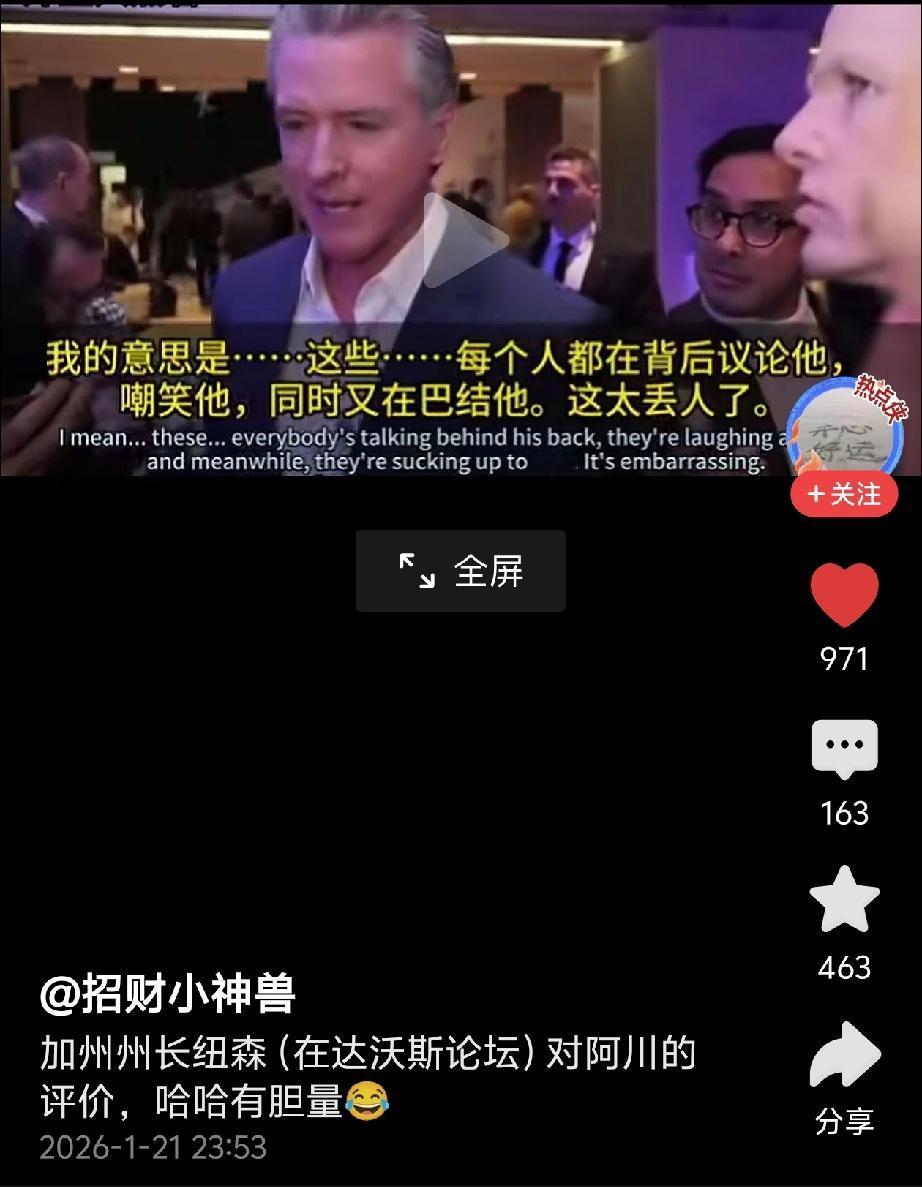Click the like count 971

coord(844,659)
